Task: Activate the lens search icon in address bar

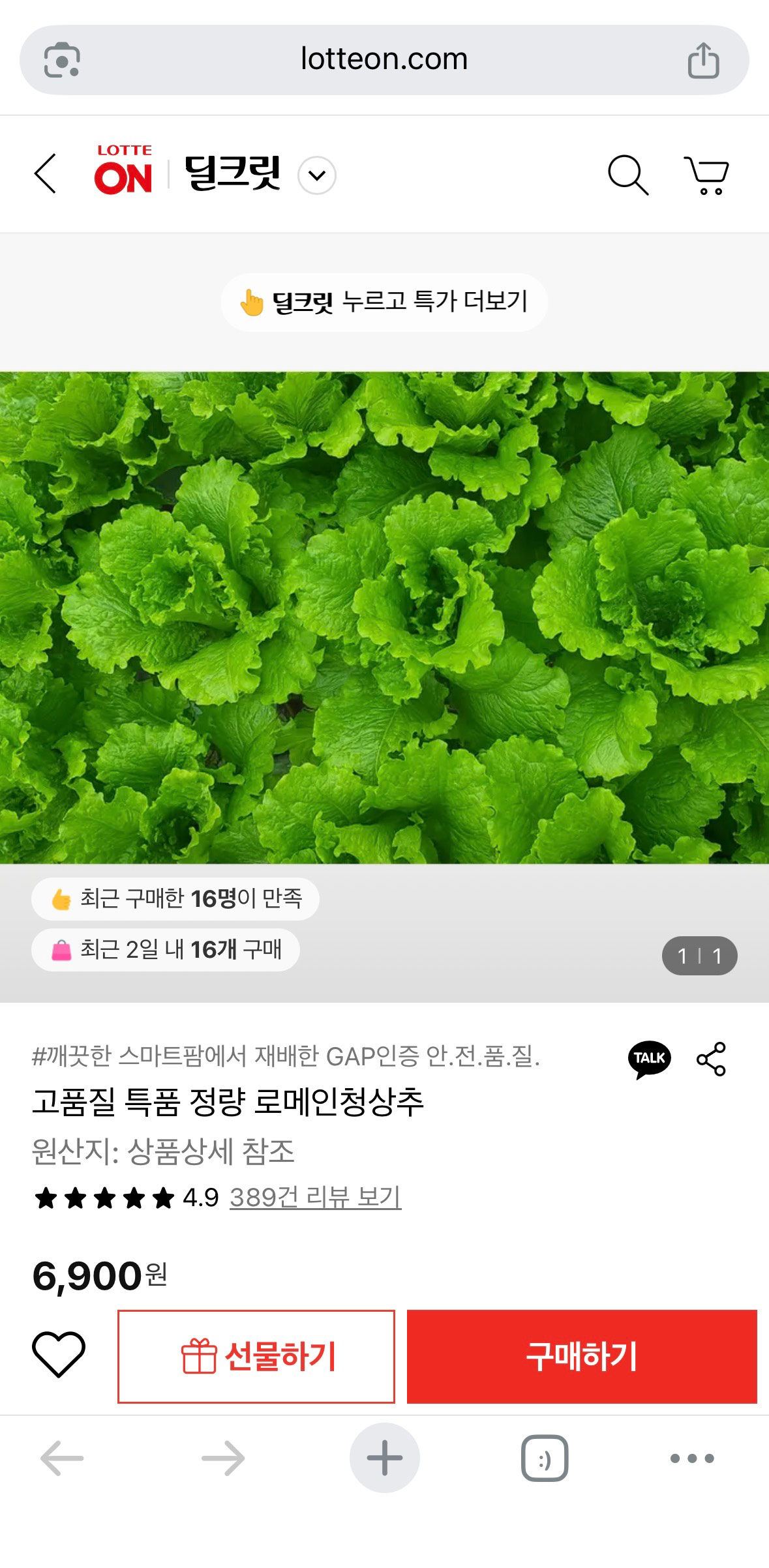Action: tap(62, 60)
